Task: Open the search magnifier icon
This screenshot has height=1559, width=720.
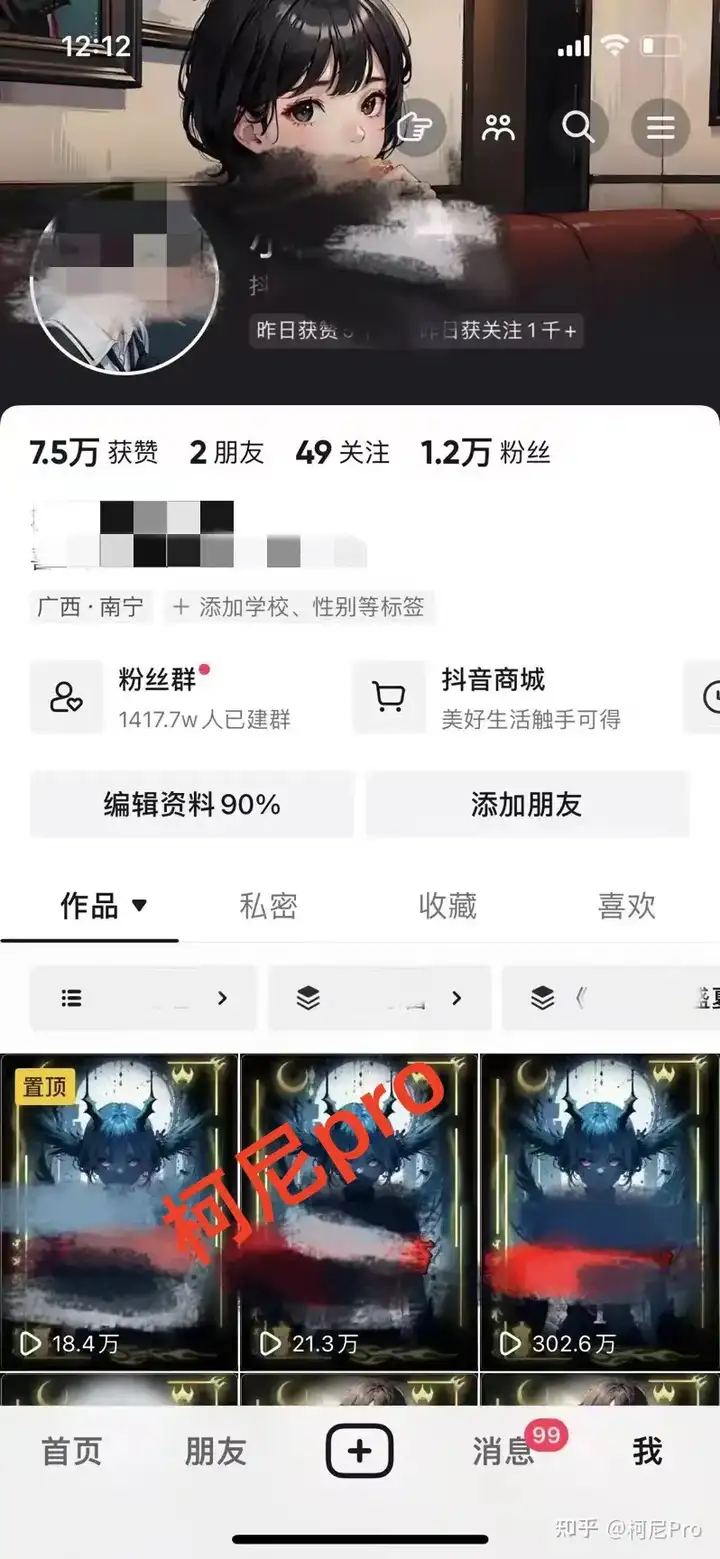Action: tap(578, 128)
